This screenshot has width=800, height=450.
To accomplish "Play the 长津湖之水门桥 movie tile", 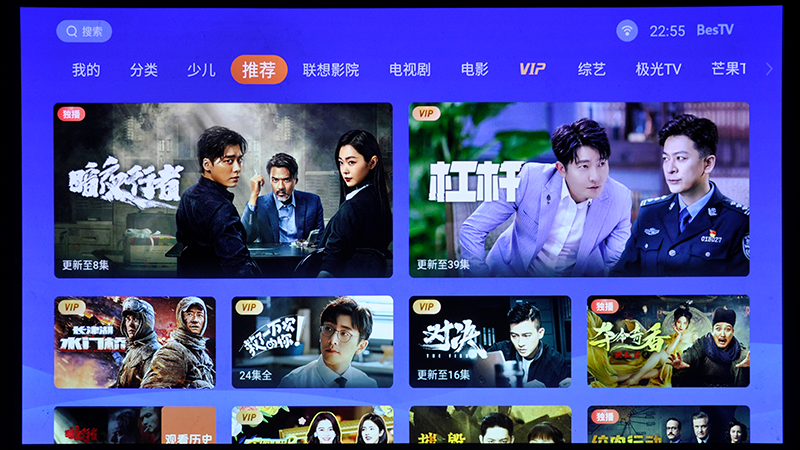I will [135, 341].
